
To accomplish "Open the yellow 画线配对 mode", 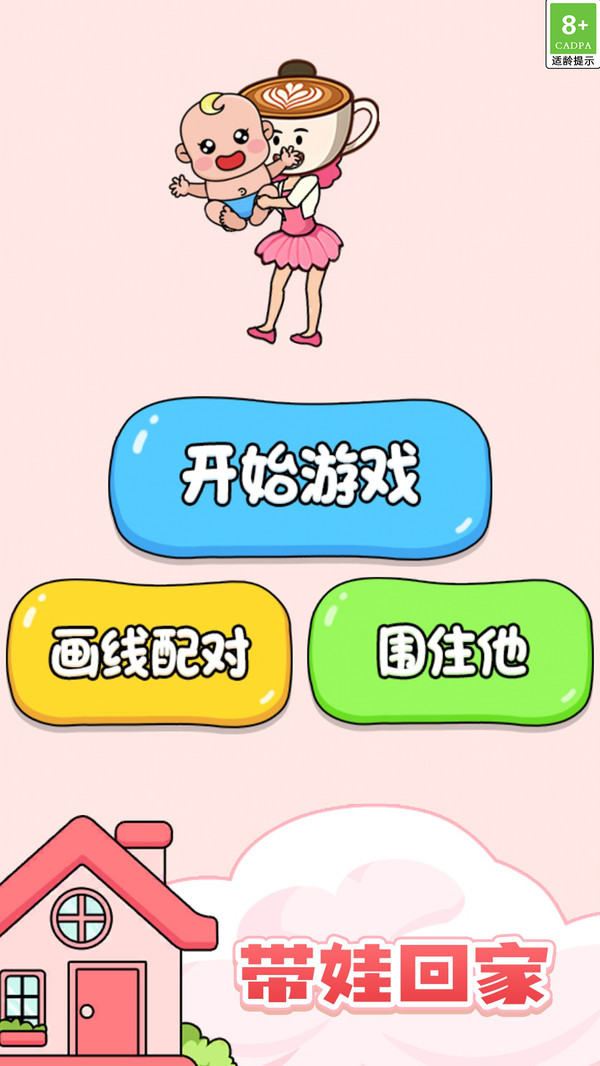I will (149, 653).
